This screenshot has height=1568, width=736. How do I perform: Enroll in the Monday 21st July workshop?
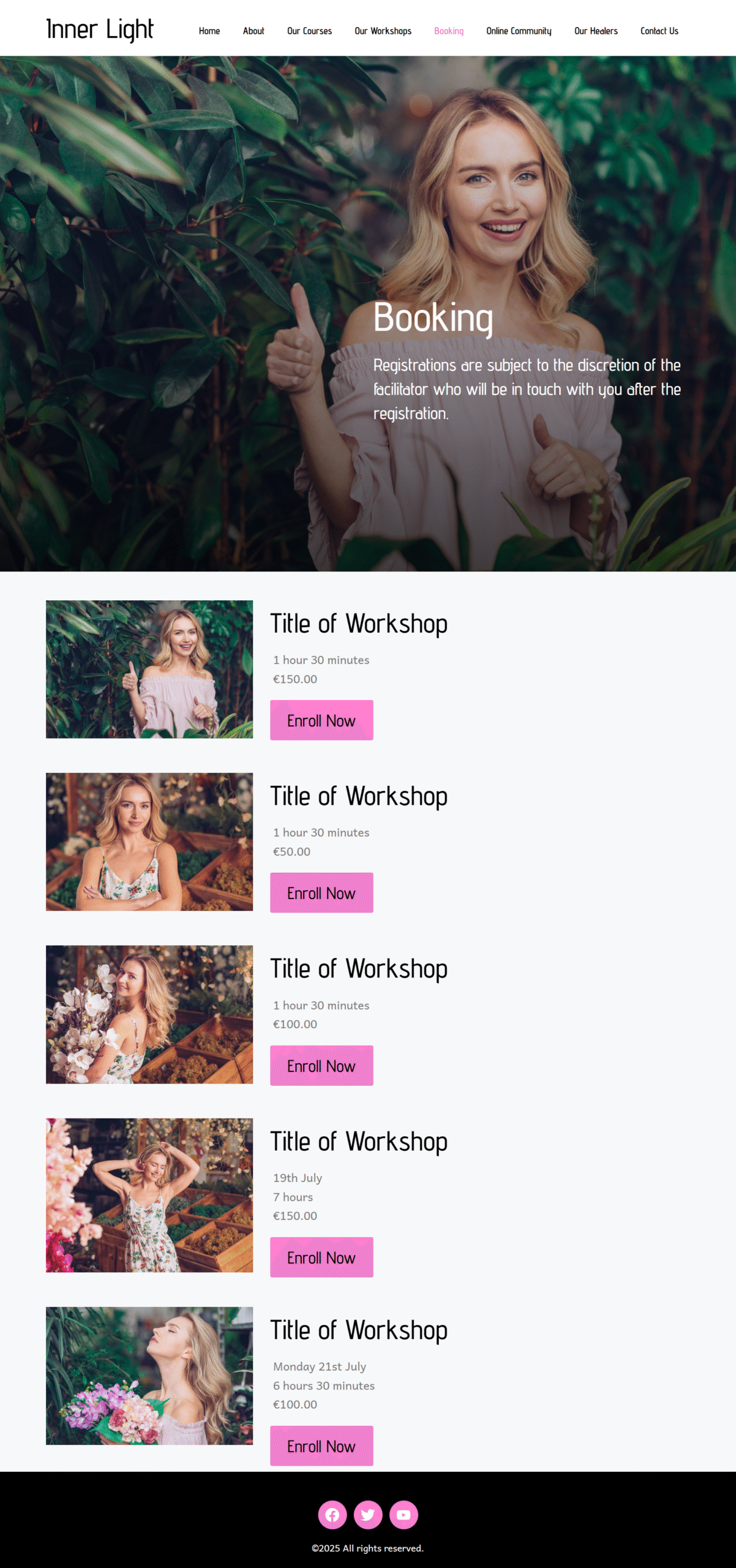pyautogui.click(x=321, y=1445)
